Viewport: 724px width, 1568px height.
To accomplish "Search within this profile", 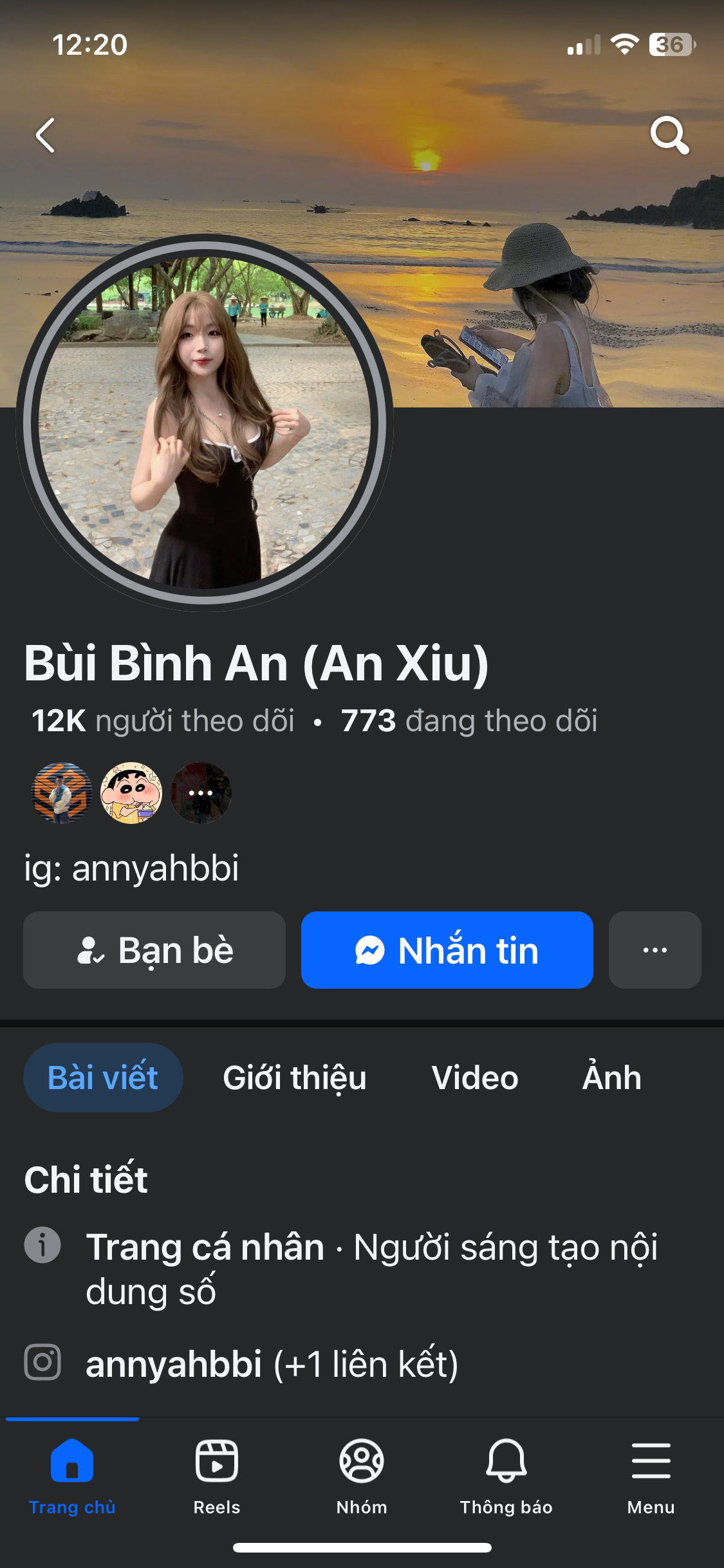I will click(x=669, y=135).
